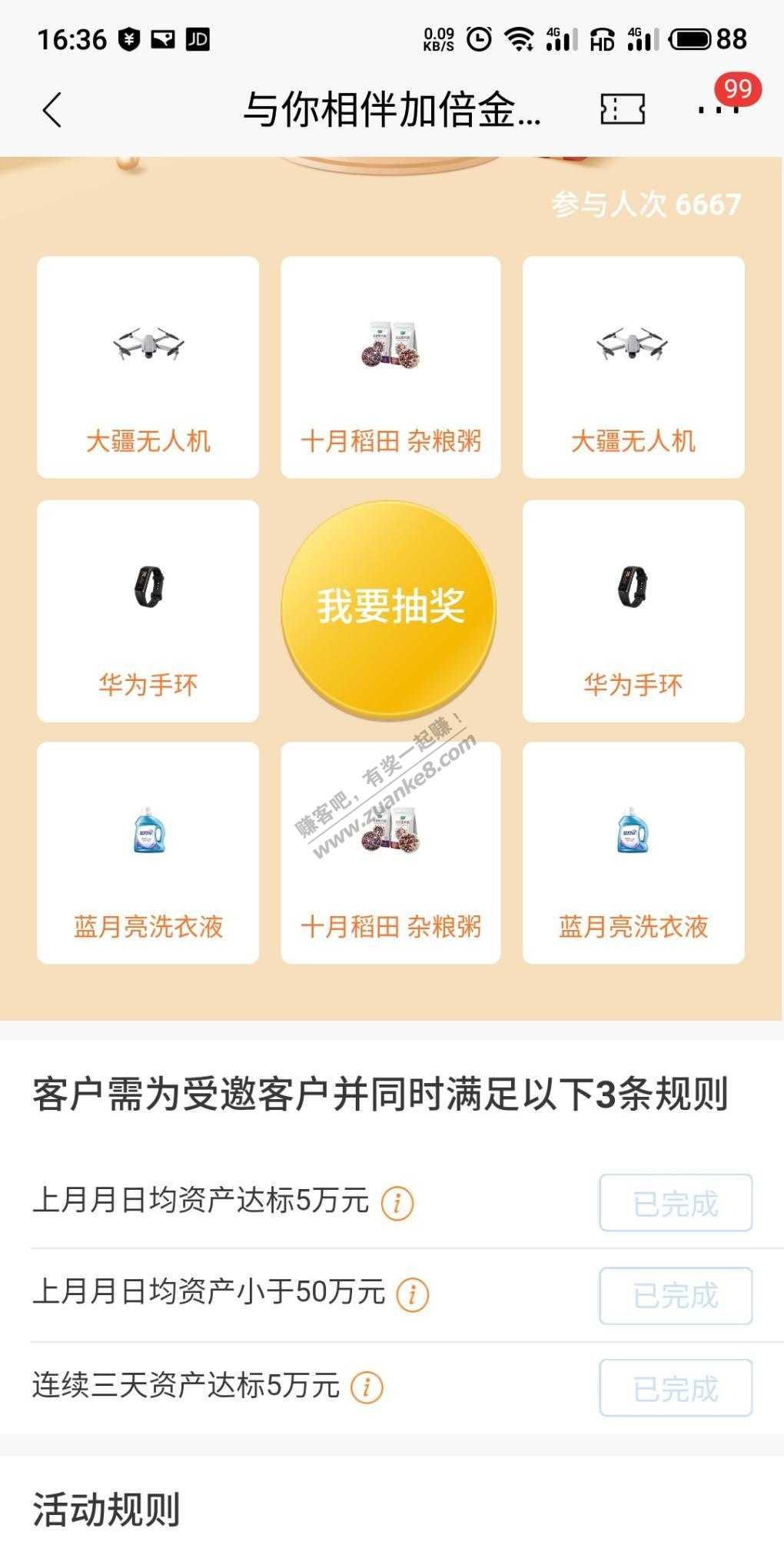Screen dimensions: 784x1568
Task: Open the coupon ticket icon
Action: 622,110
